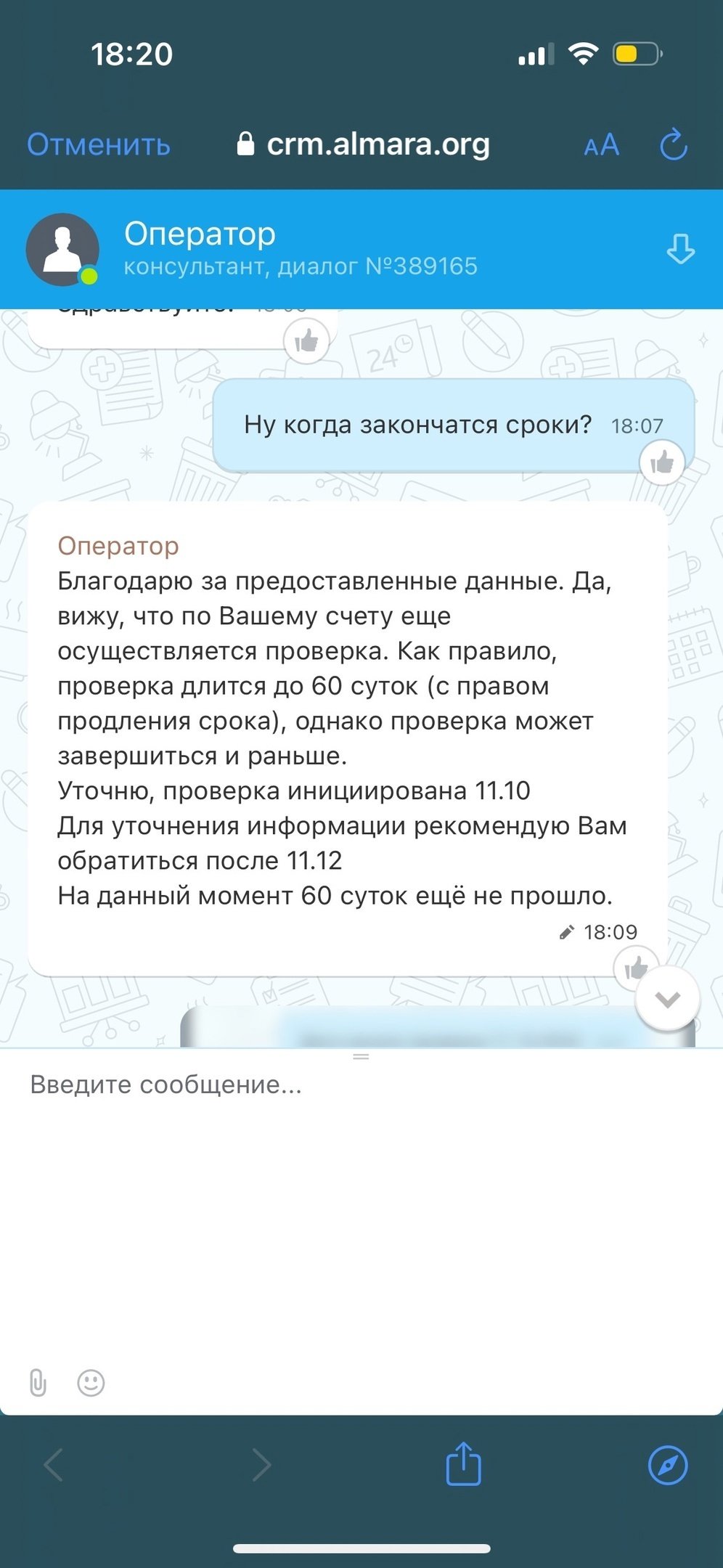Image resolution: width=723 pixels, height=1568 pixels.
Task: Like the message 'Ну когда закончатся сроки?'
Action: tap(661, 462)
